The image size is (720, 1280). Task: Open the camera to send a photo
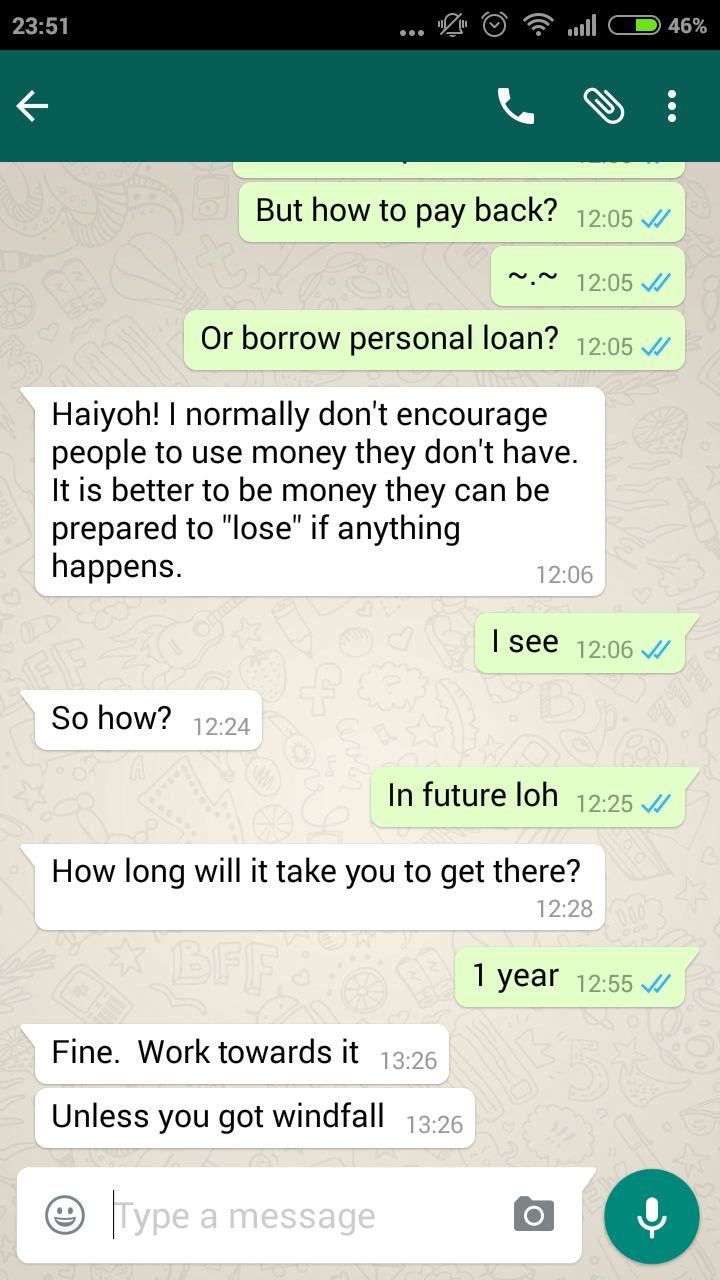533,1215
